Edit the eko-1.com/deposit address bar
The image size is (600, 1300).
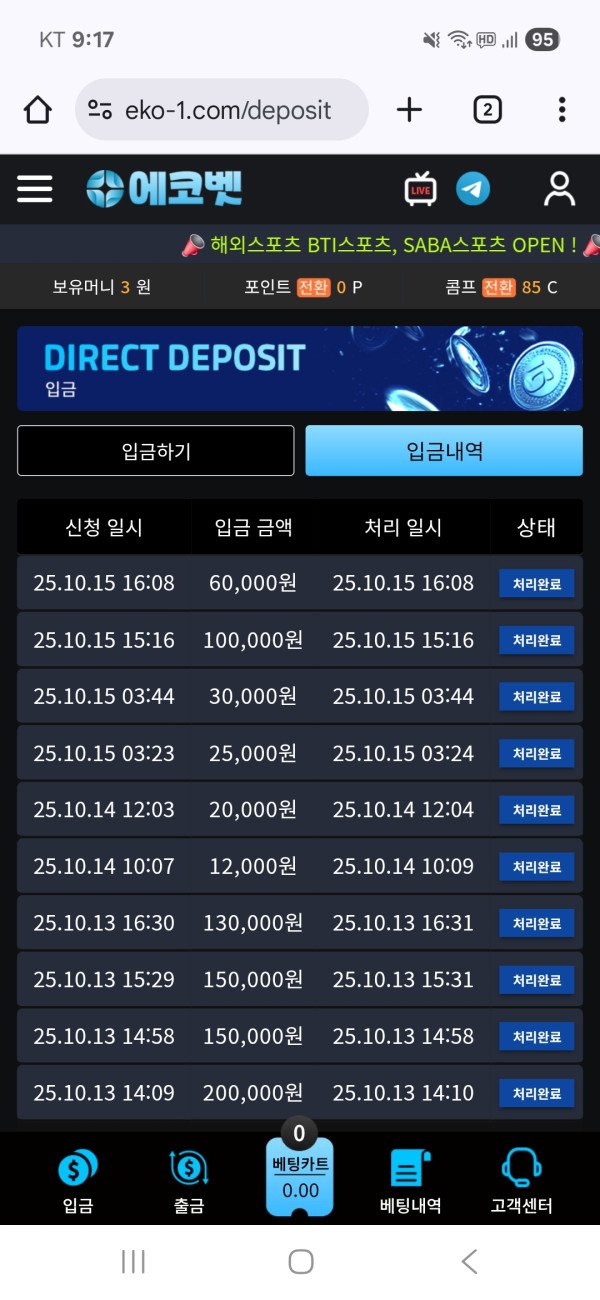(x=226, y=110)
